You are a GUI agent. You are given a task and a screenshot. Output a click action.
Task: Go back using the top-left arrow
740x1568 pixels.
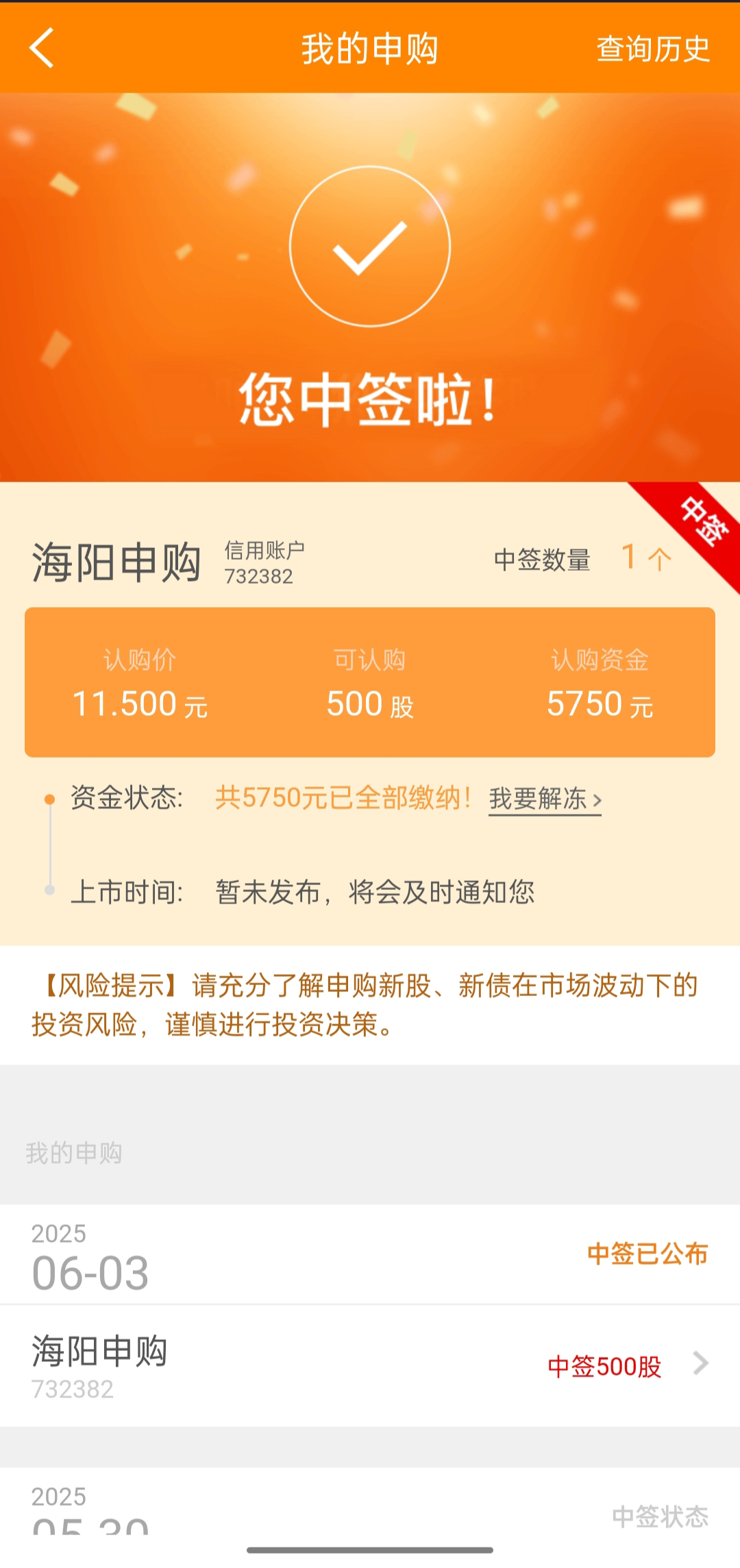point(42,48)
